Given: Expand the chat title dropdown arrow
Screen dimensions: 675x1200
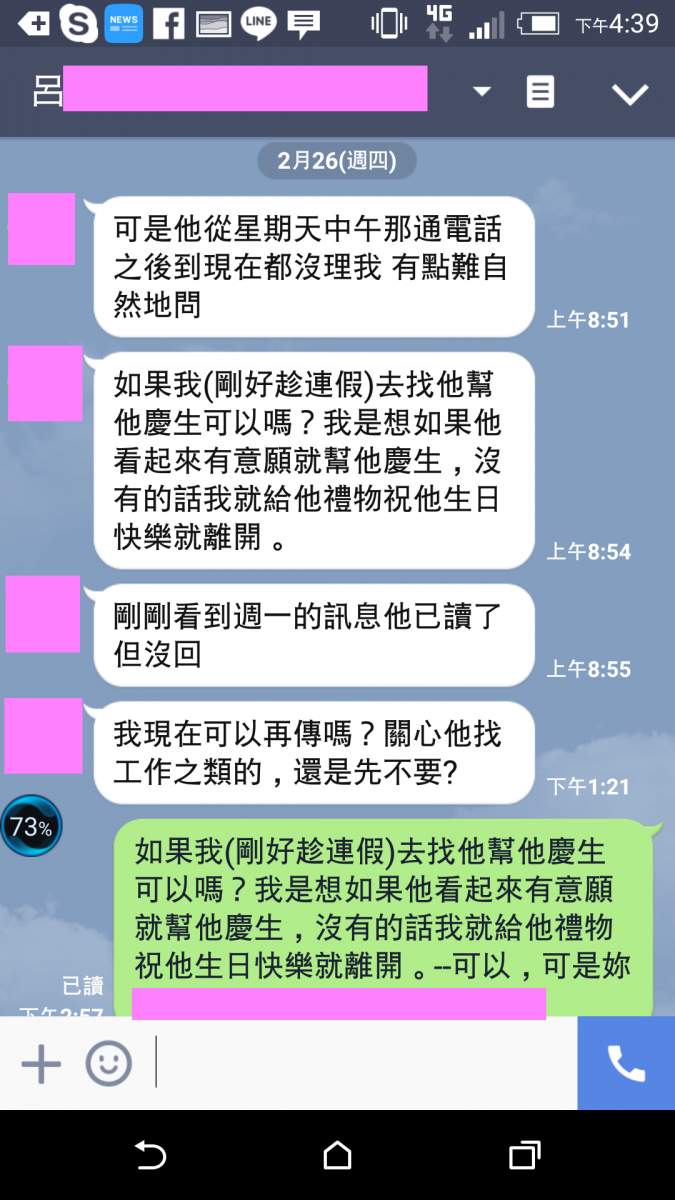Looking at the screenshot, I should [x=482, y=92].
